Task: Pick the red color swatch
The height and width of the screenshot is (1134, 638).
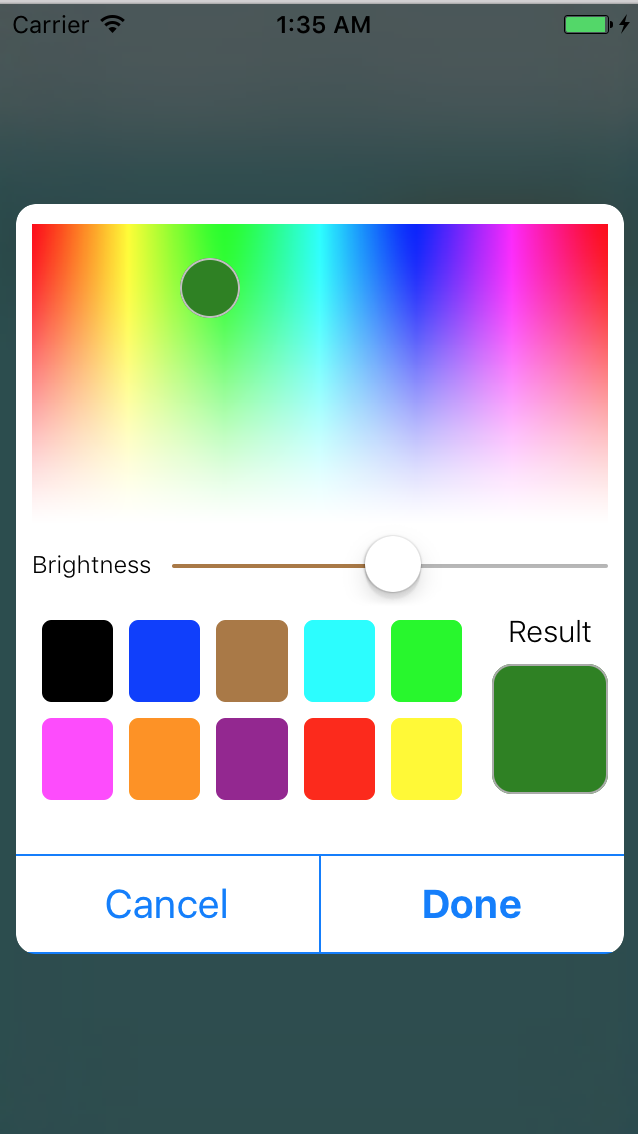Action: 339,759
